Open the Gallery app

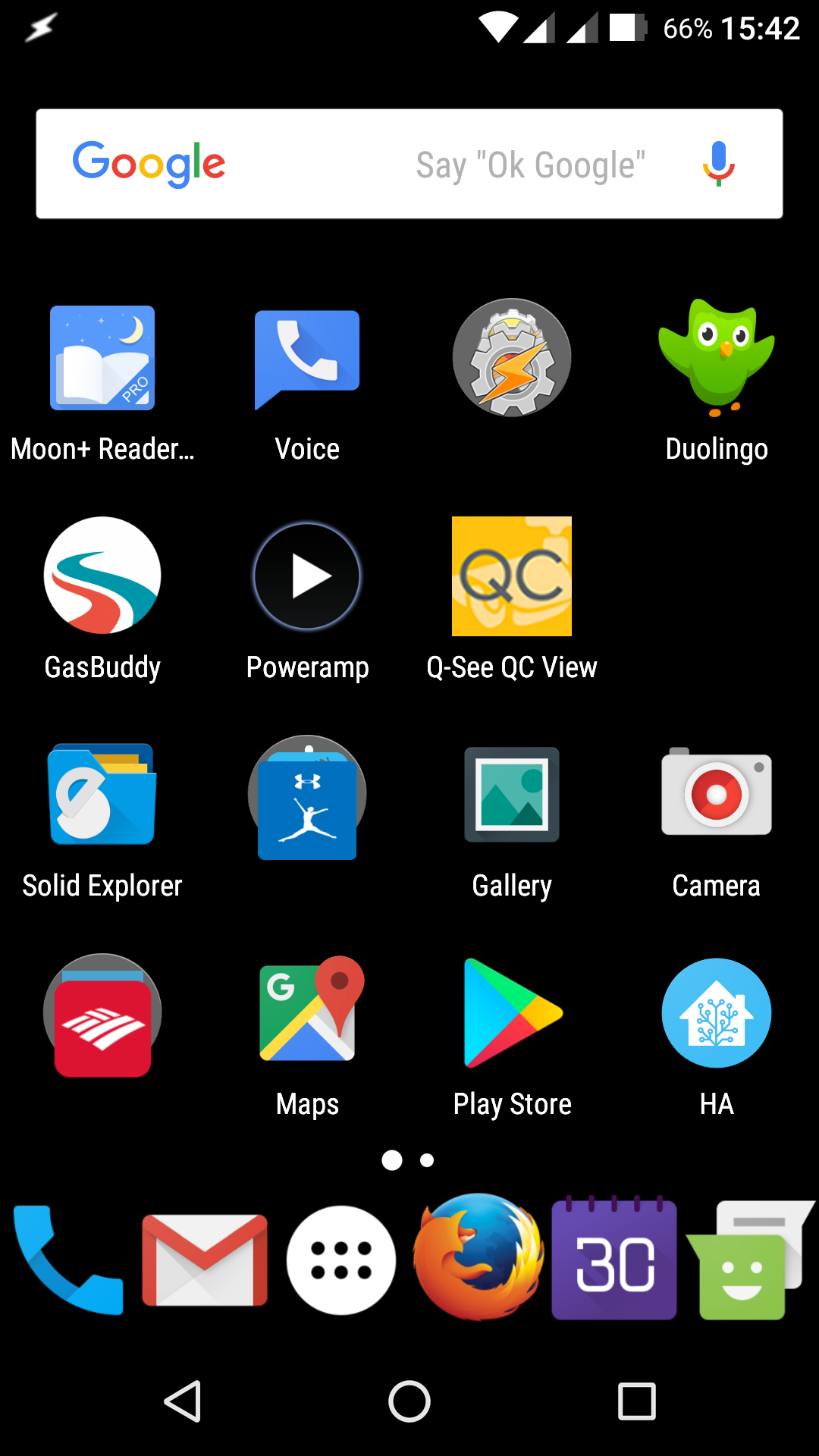pos(512,795)
